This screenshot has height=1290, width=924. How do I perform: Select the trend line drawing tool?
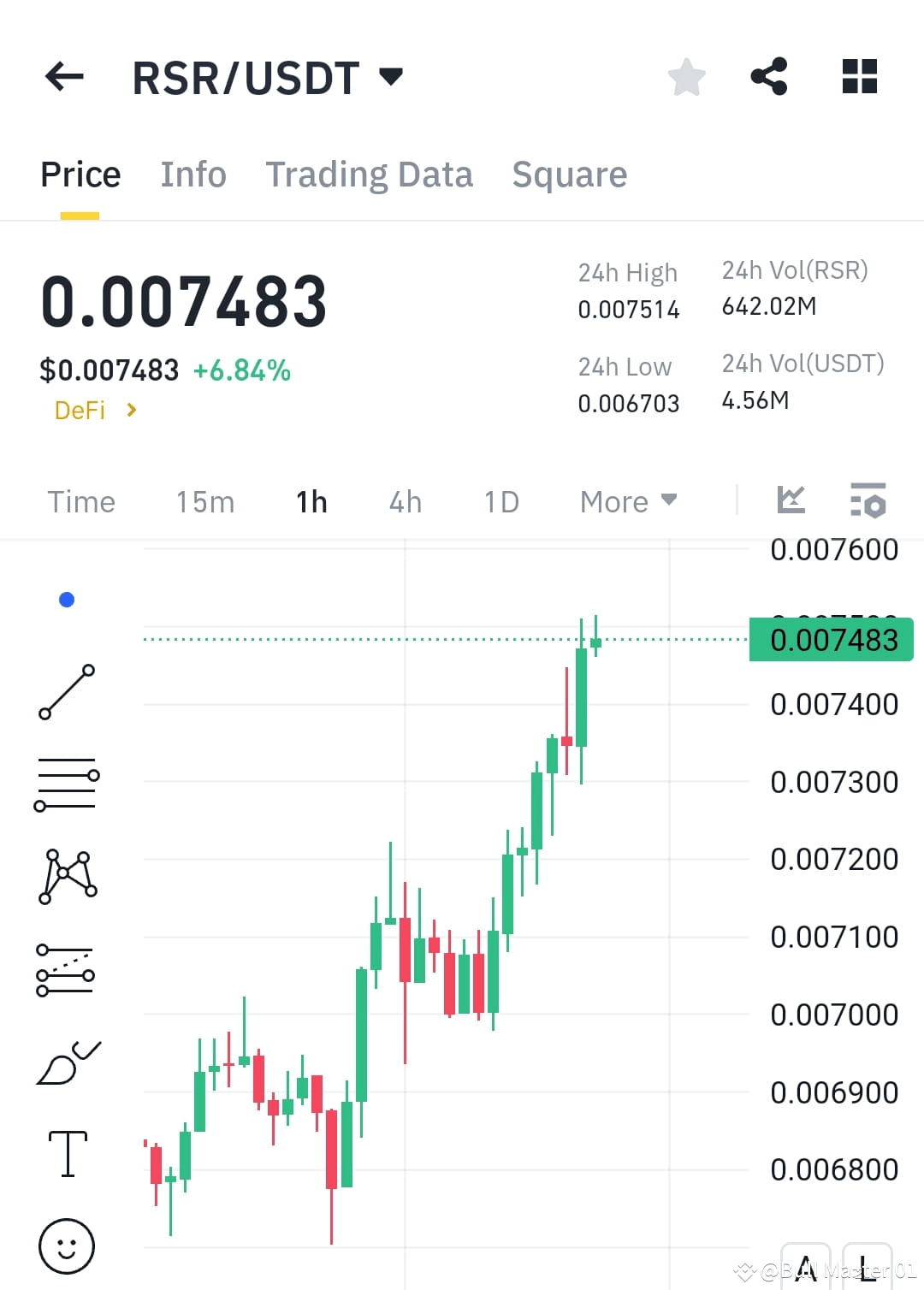(x=67, y=691)
